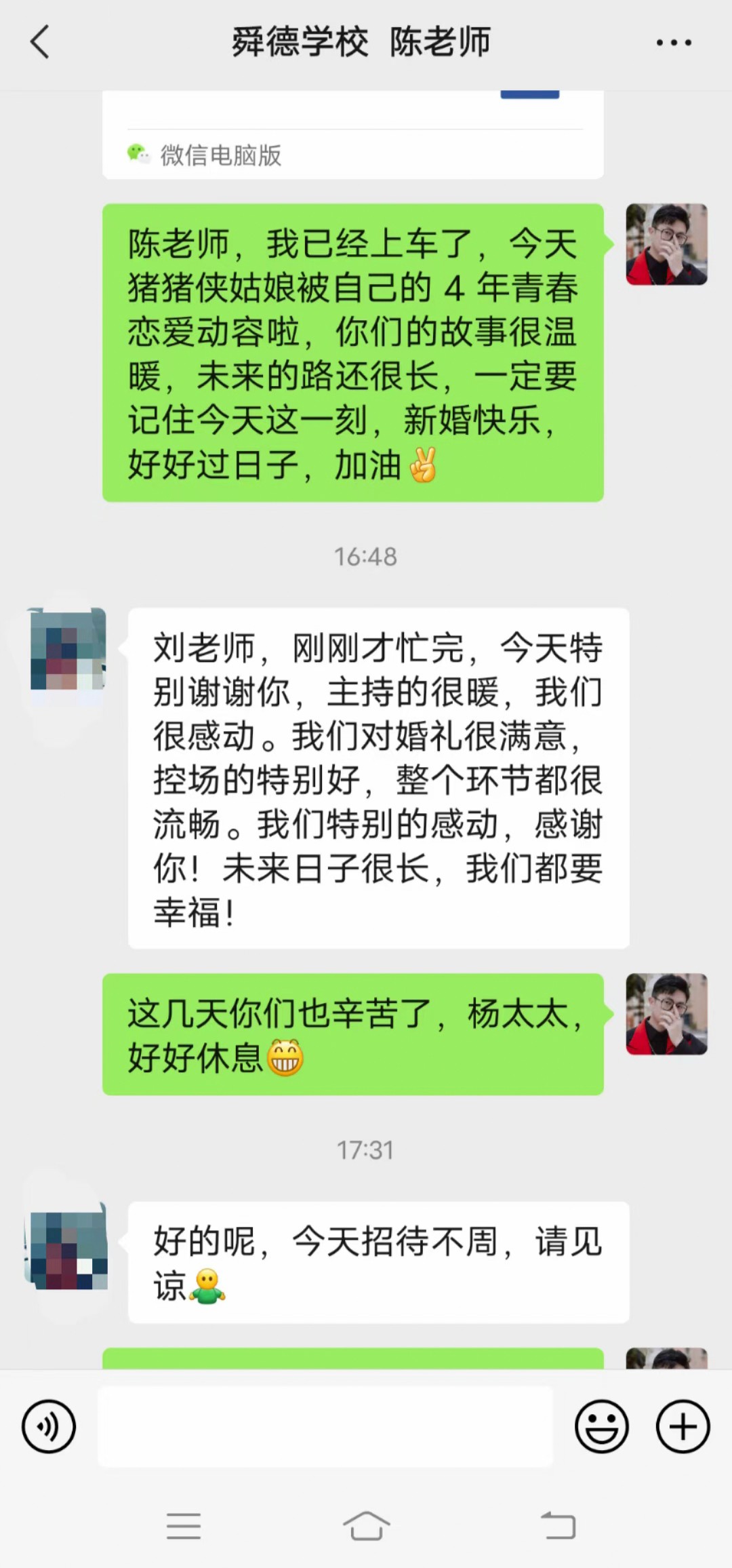The image size is (732, 1568).
Task: Open the system recent apps menu
Action: (x=184, y=1526)
